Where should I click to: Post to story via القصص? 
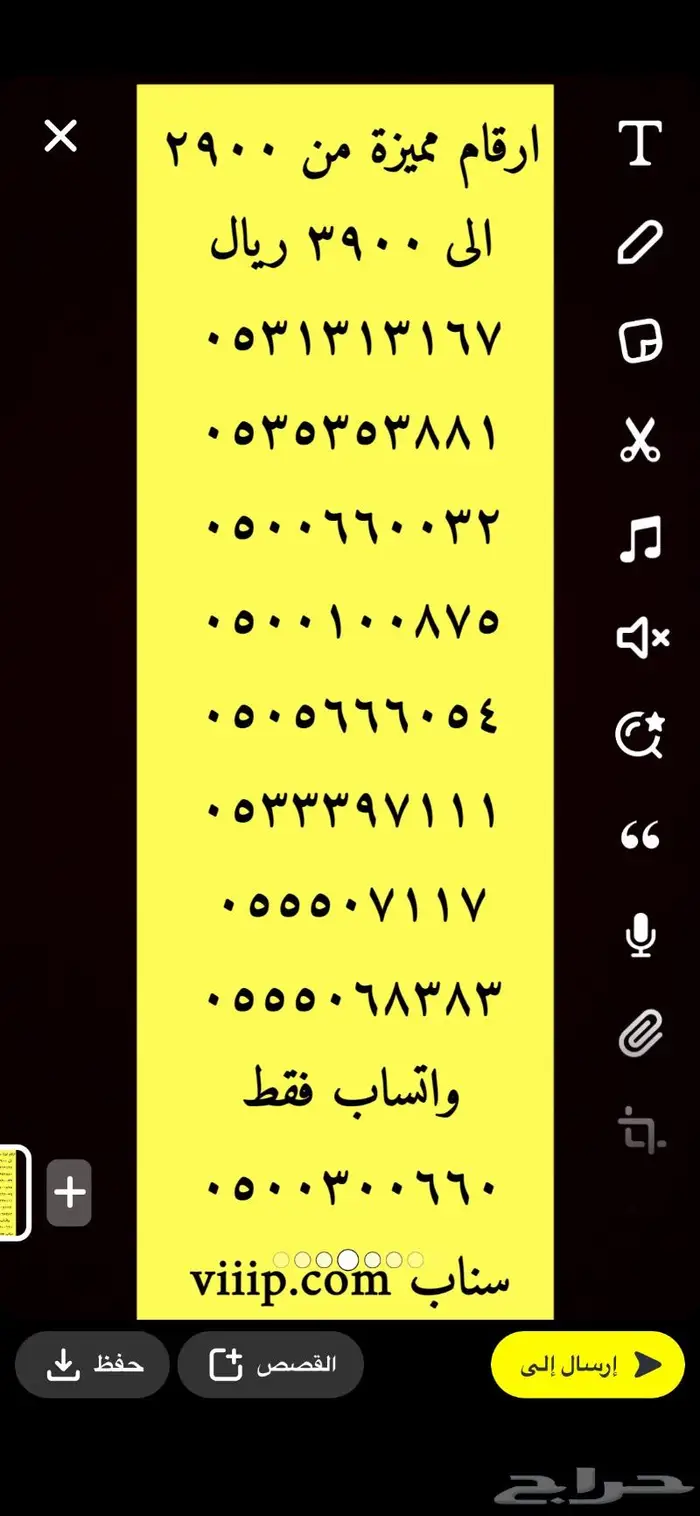(x=271, y=1364)
